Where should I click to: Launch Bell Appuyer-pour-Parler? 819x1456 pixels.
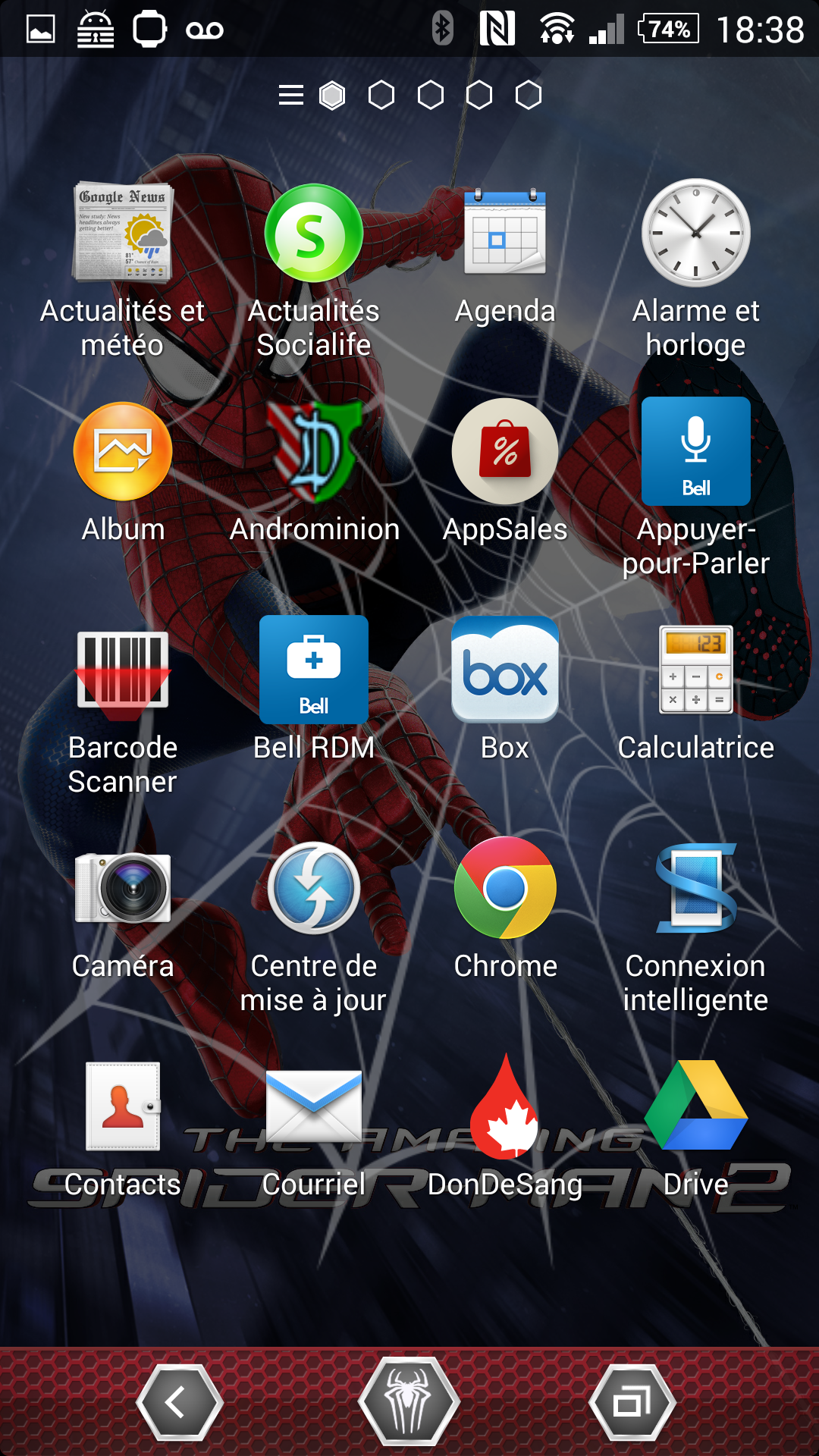(x=696, y=452)
